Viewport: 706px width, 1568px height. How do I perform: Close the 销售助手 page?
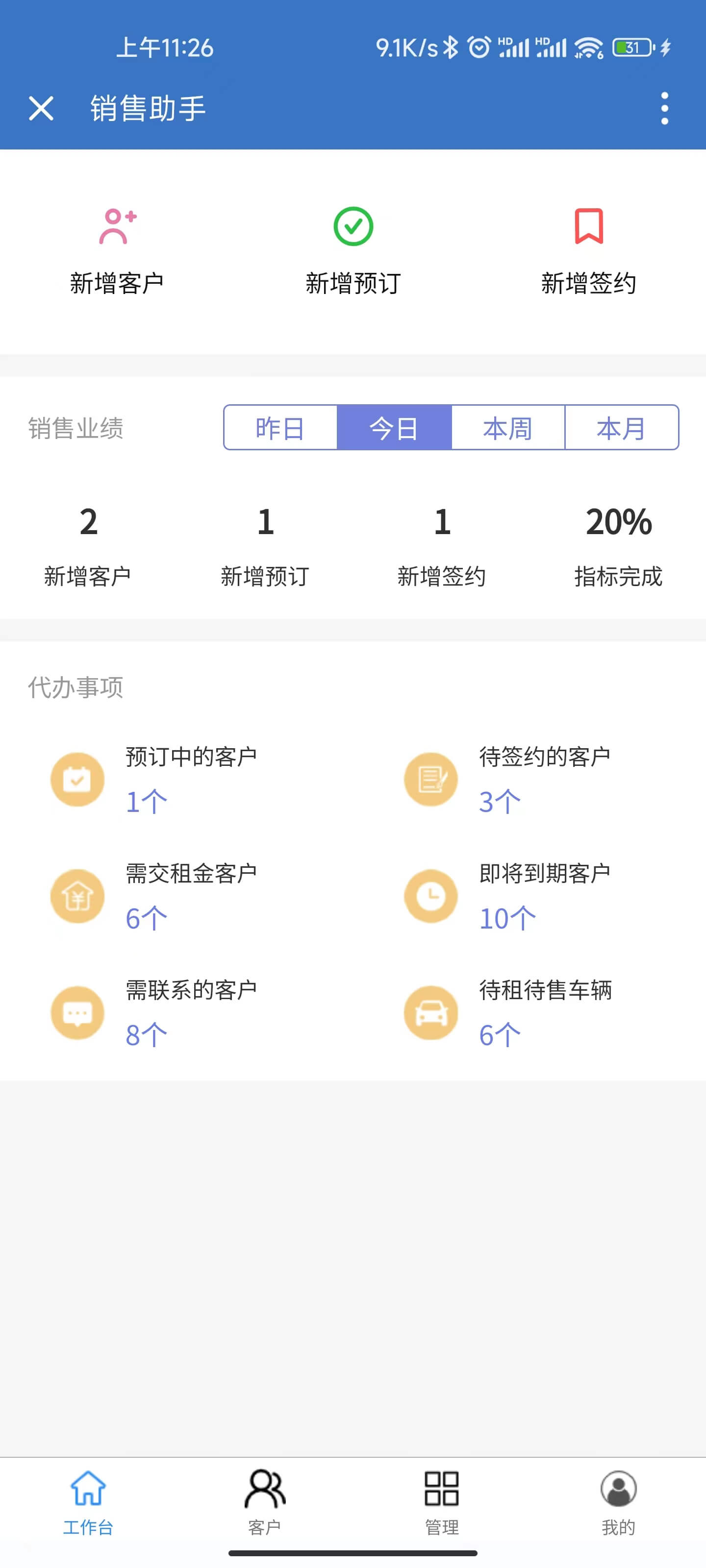[41, 108]
